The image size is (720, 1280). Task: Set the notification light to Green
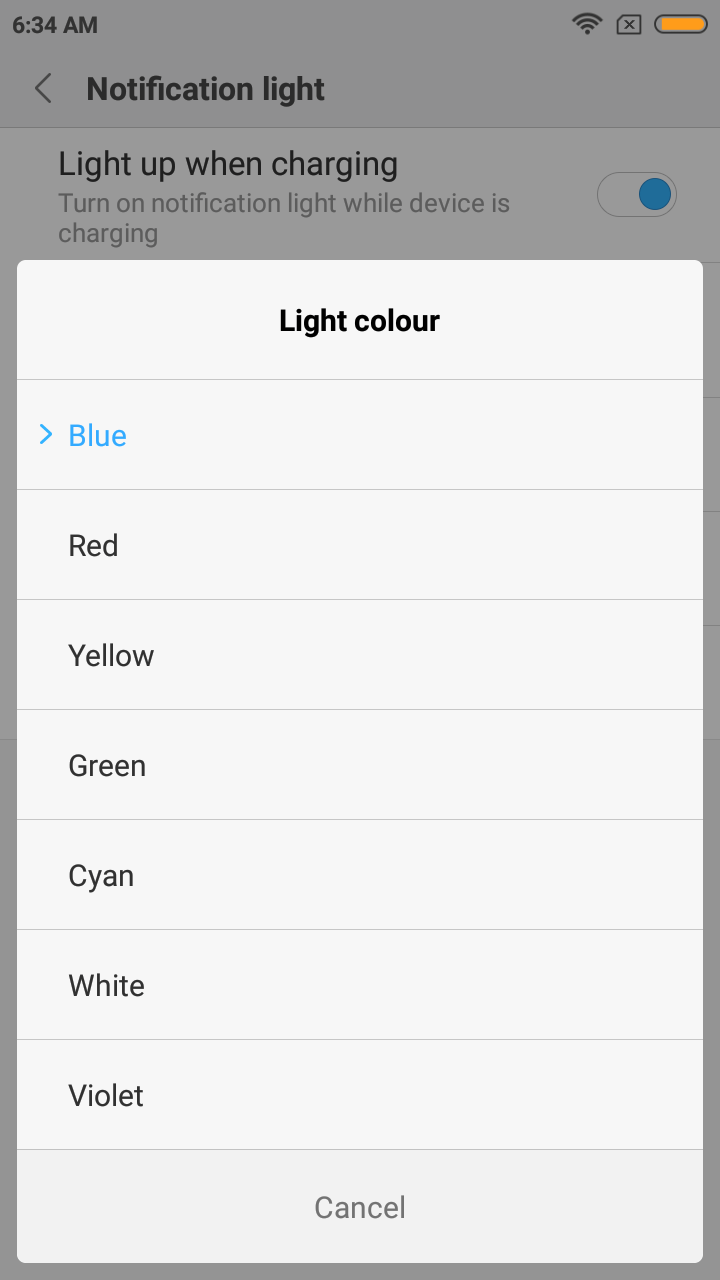point(360,765)
